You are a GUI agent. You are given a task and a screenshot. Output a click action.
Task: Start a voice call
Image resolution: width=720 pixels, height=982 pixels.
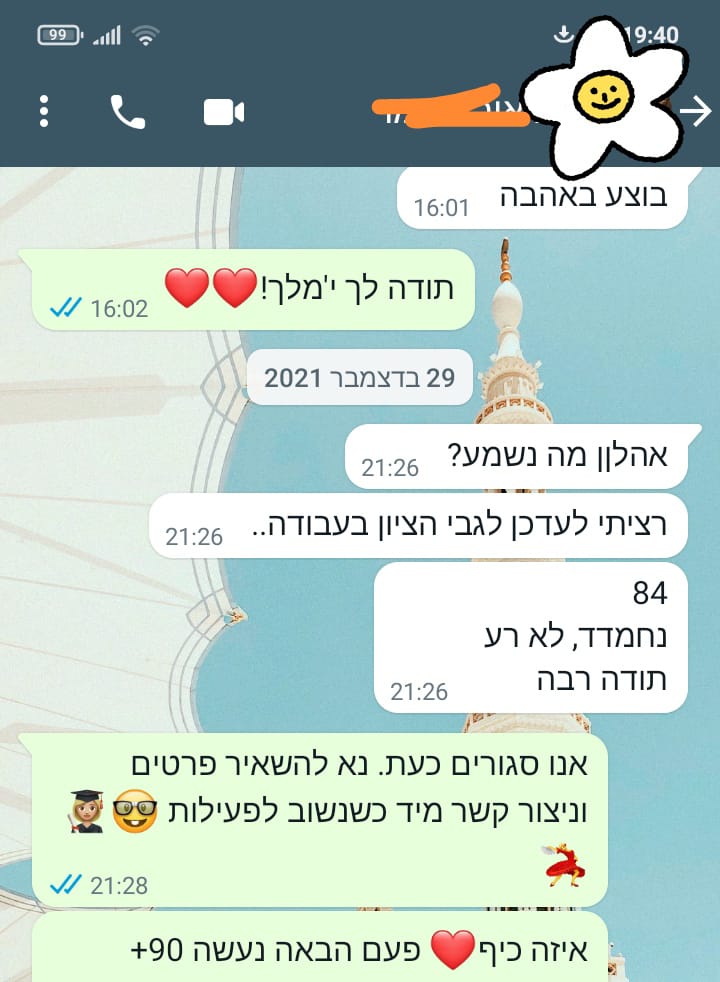127,111
